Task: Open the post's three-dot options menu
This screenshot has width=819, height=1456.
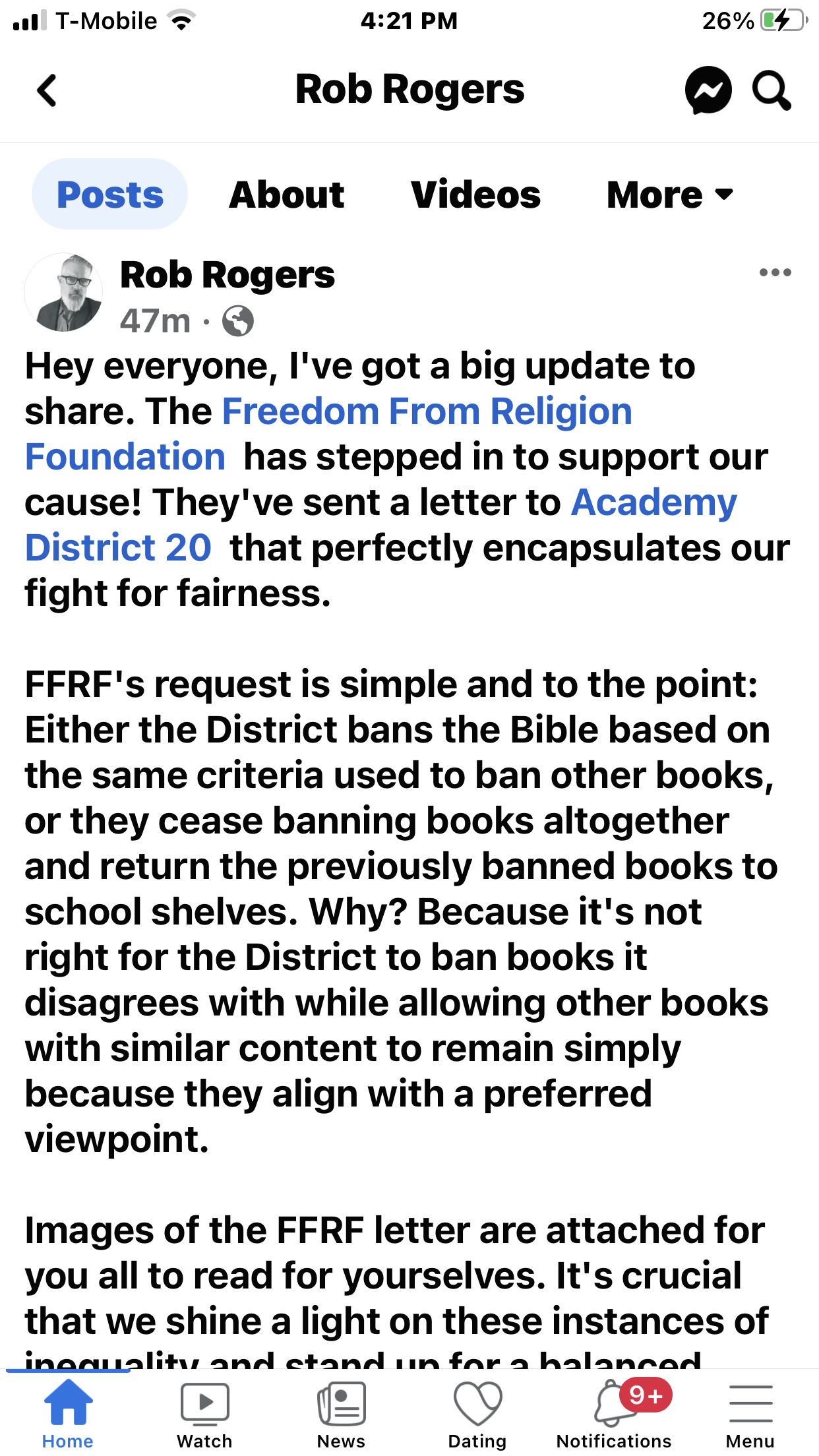Action: point(775,272)
